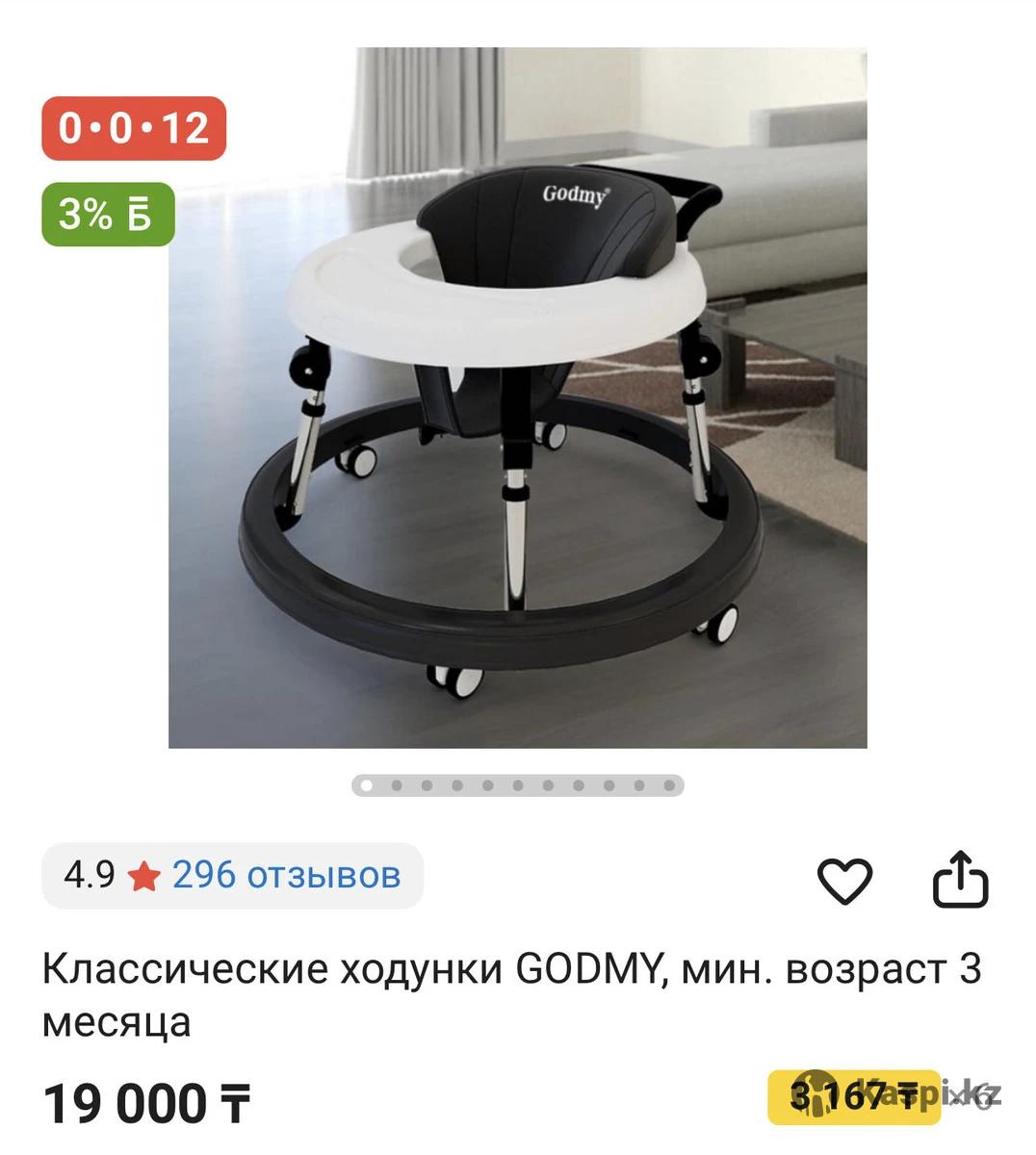Add the walker to favorites
This screenshot has width=1036, height=1155.
844,878
